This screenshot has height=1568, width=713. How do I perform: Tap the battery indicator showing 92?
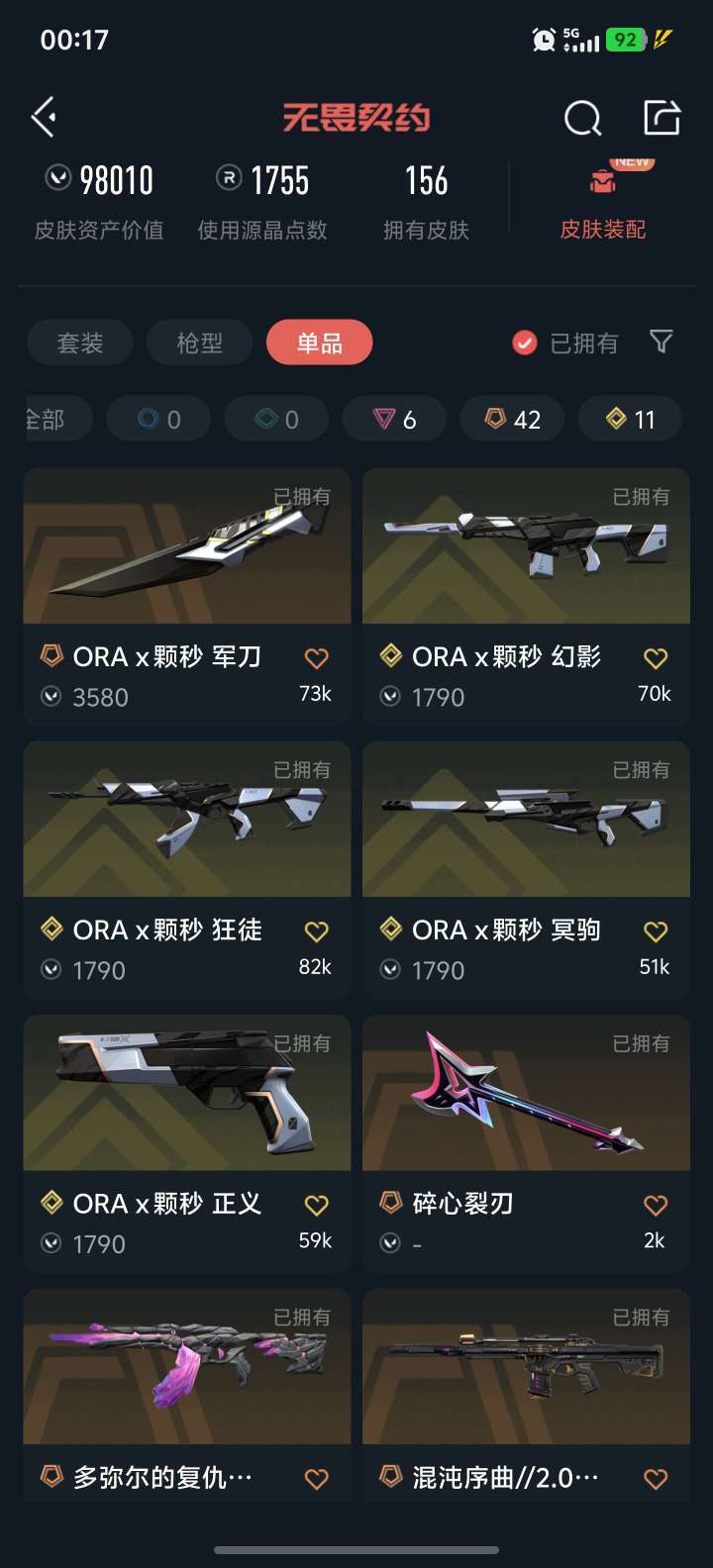click(x=624, y=38)
